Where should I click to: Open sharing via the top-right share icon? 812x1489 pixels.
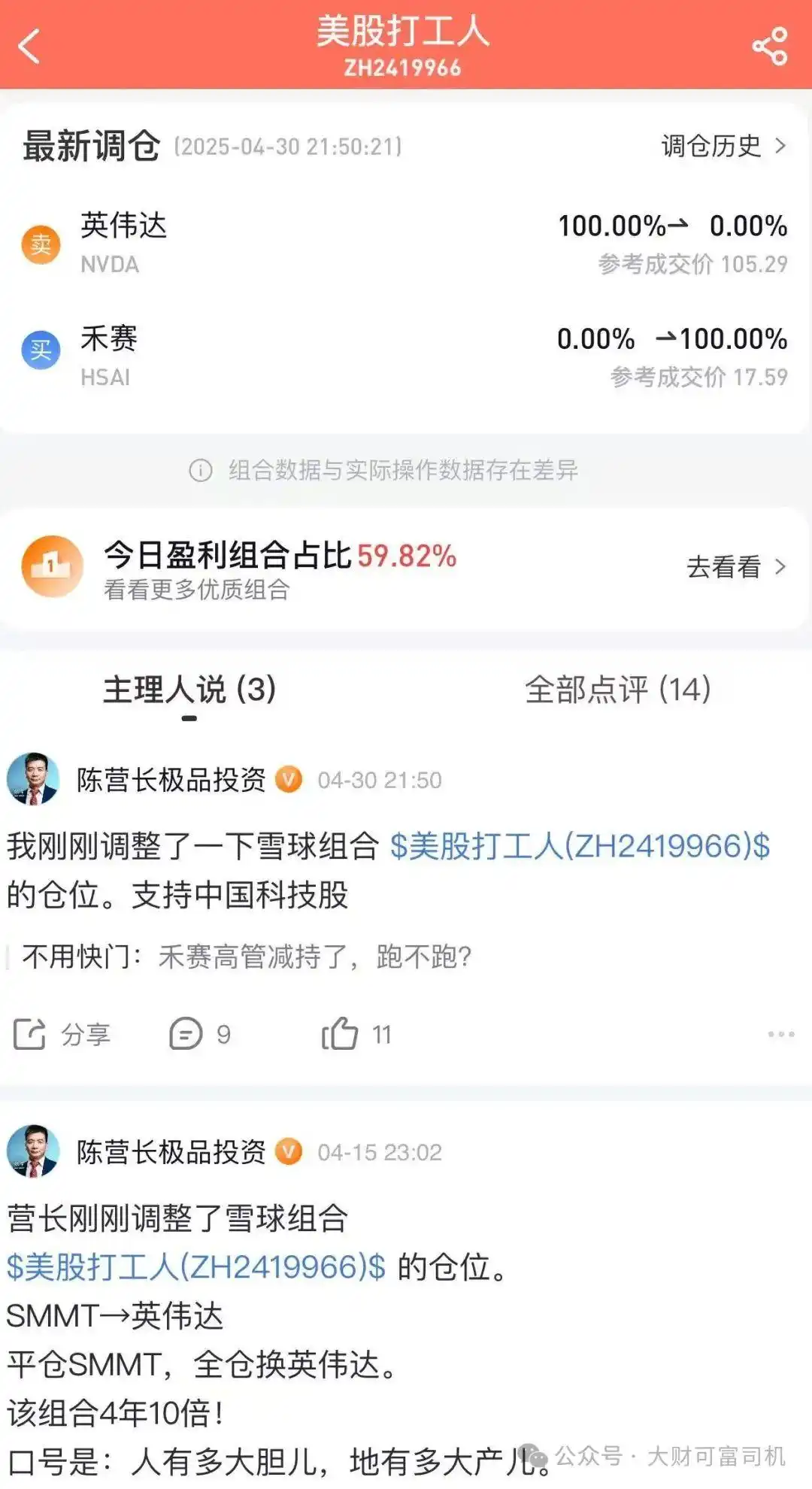click(x=768, y=45)
